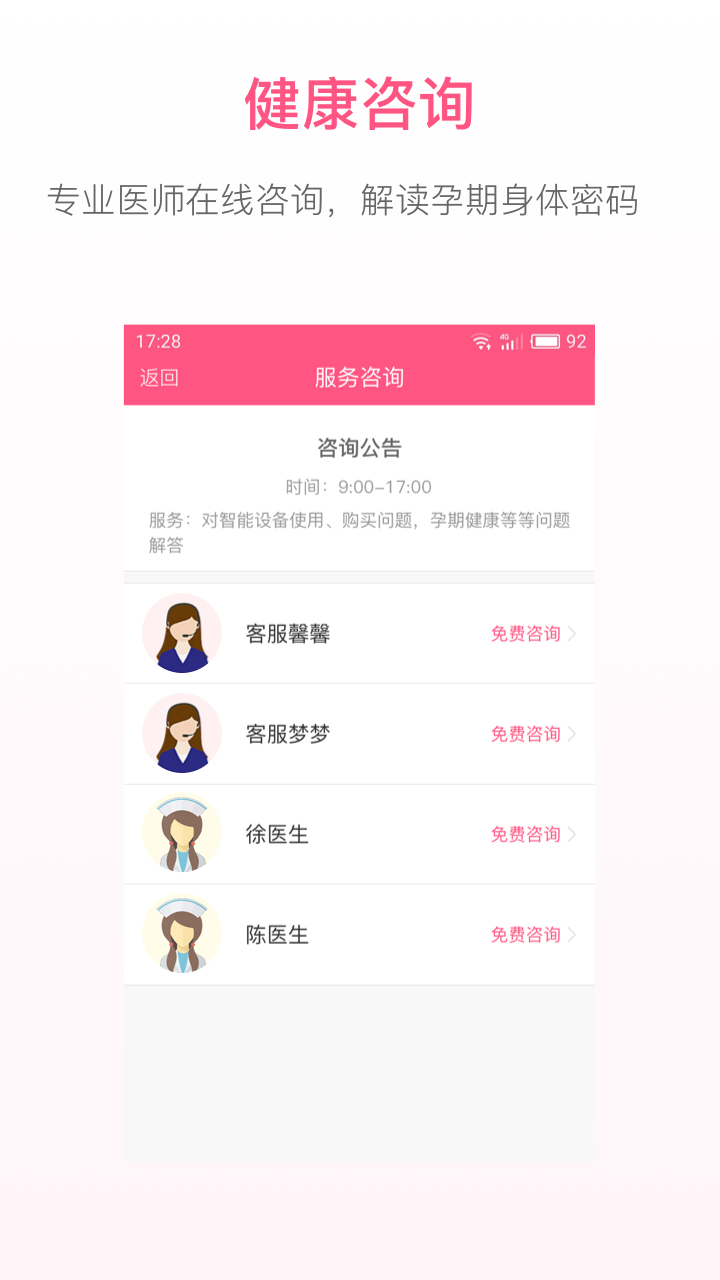Screen dimensions: 720x1280
Task: Tap the Wi-Fi icon in the status bar
Action: pos(481,341)
